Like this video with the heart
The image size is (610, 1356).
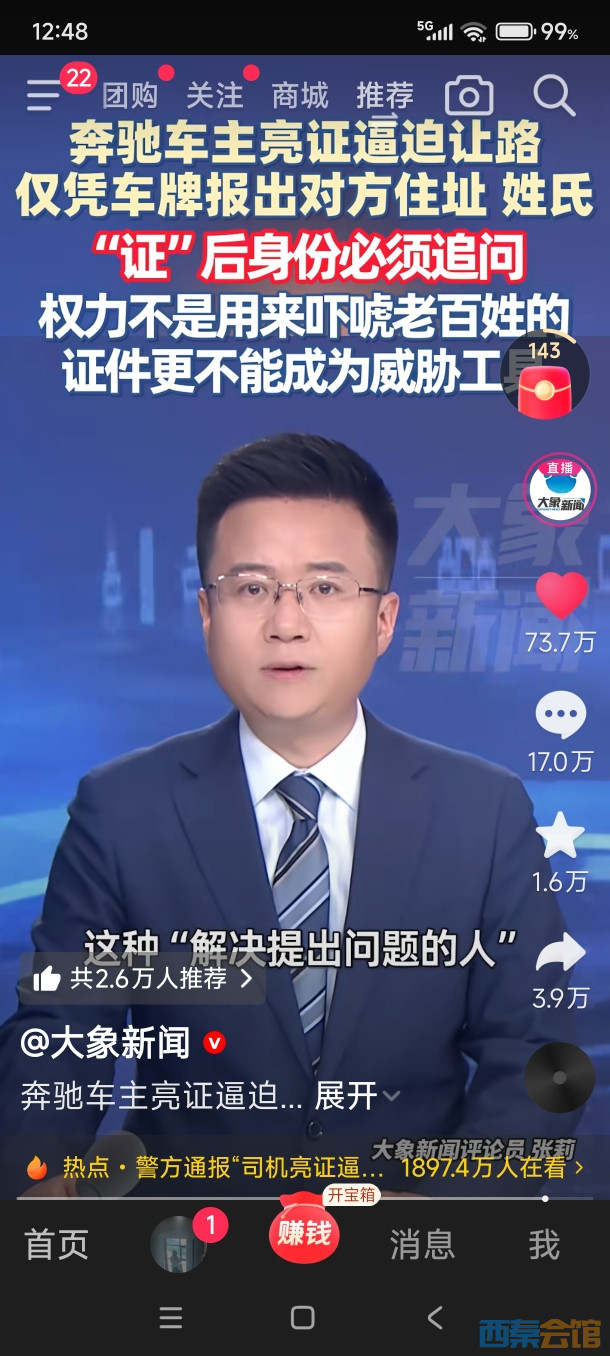(x=561, y=596)
